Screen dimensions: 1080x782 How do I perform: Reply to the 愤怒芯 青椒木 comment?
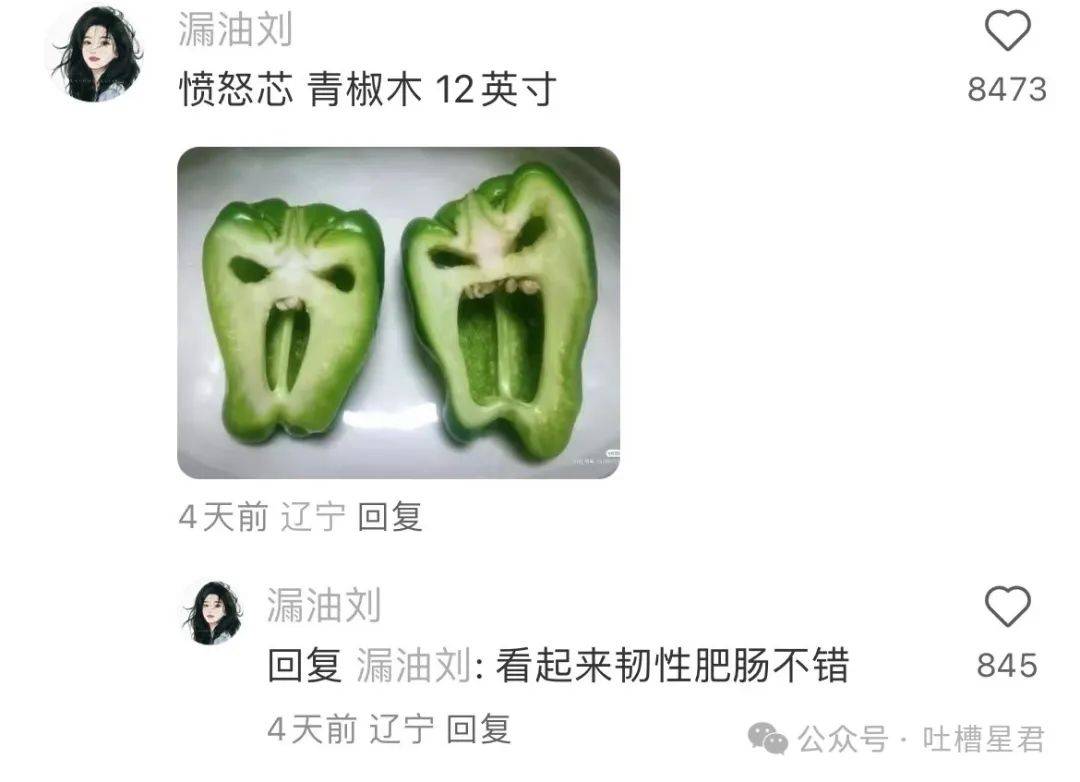tap(390, 518)
